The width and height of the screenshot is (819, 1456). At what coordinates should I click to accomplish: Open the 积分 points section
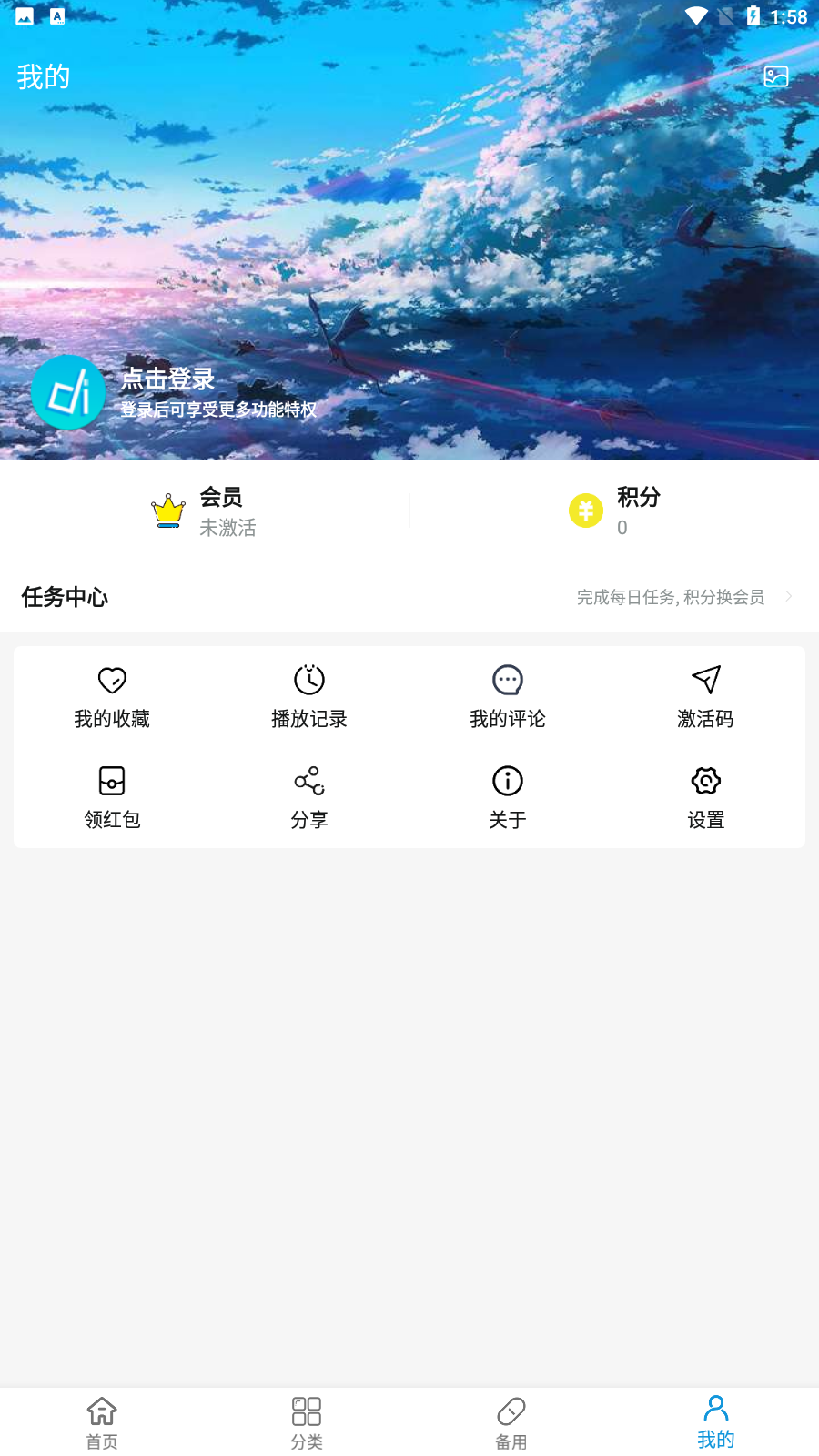coord(614,511)
